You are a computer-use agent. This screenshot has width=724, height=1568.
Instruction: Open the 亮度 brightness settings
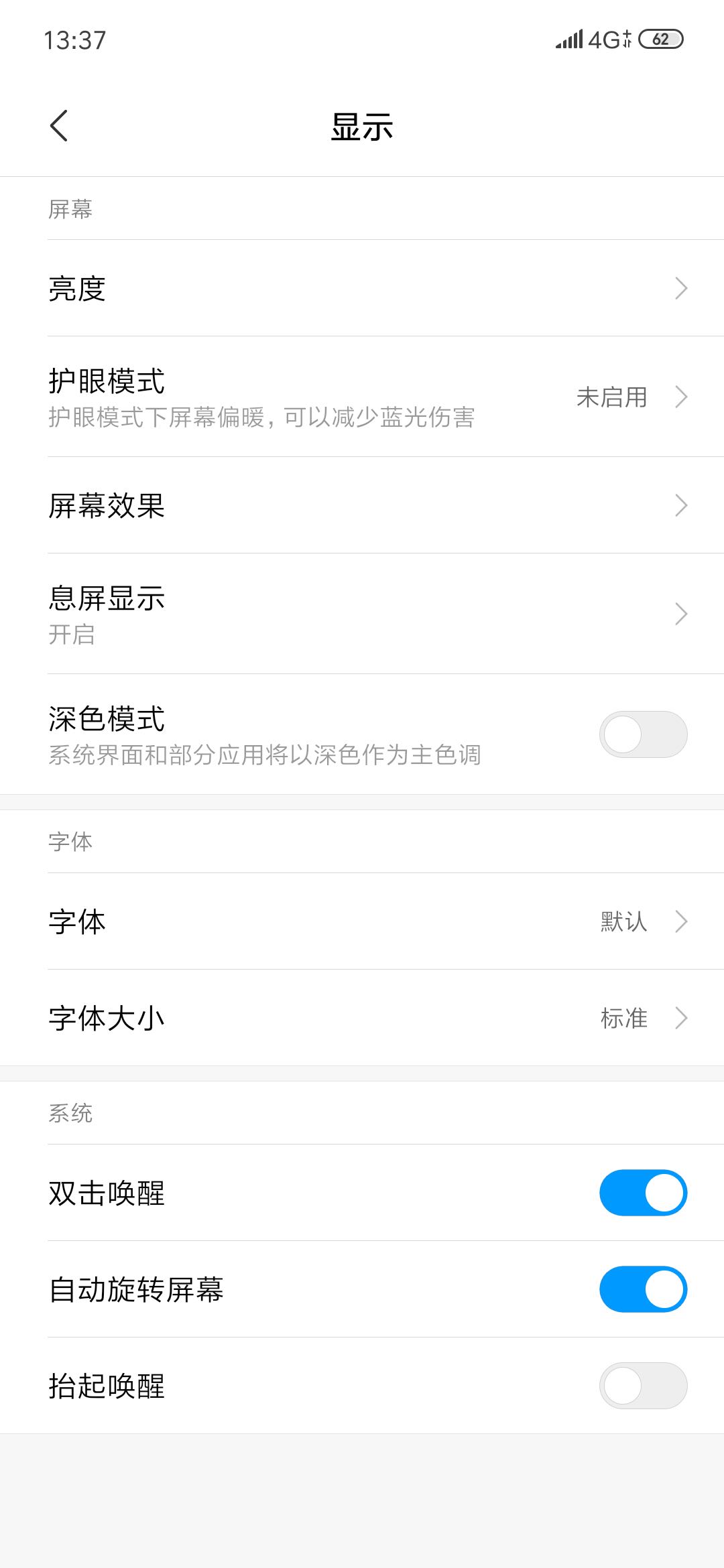click(x=362, y=288)
